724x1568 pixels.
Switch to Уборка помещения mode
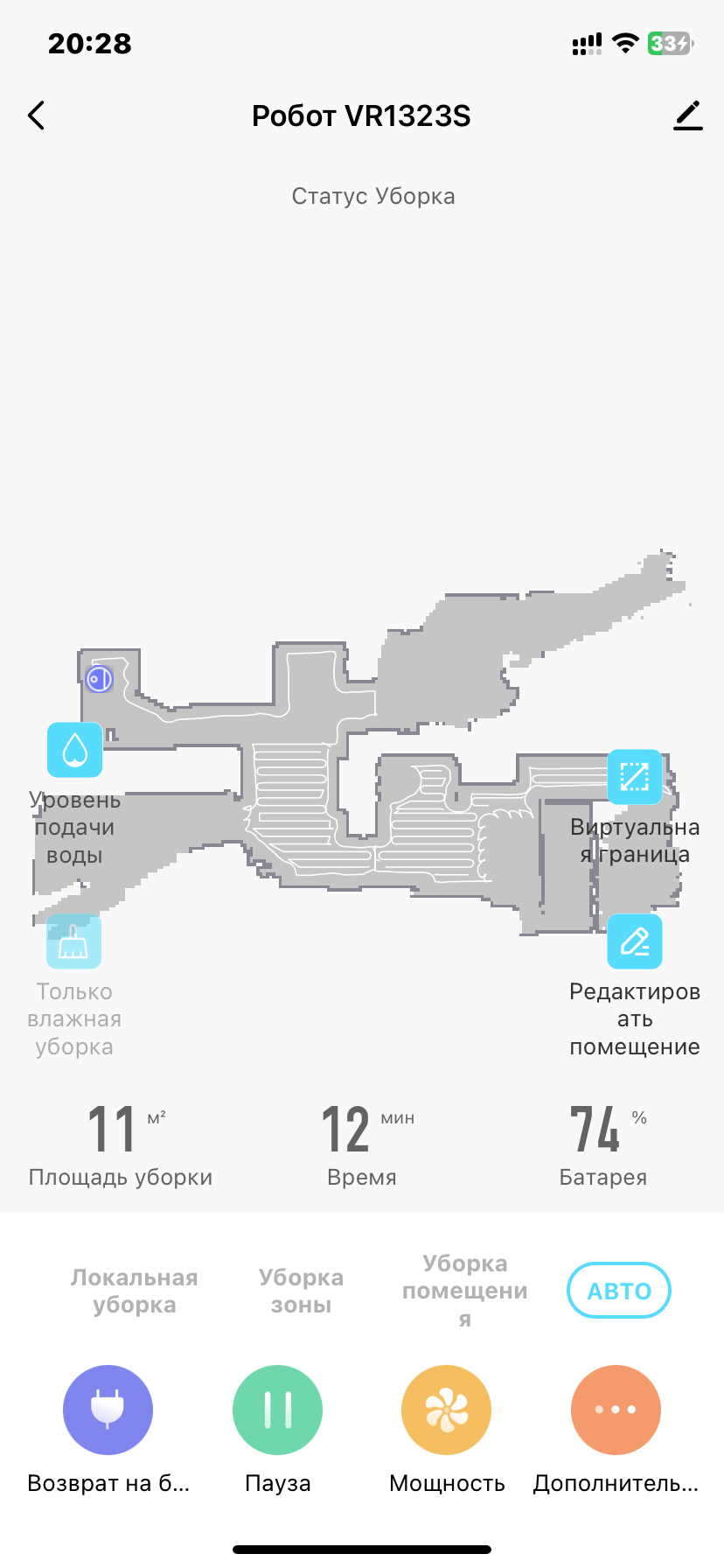[x=465, y=1291]
